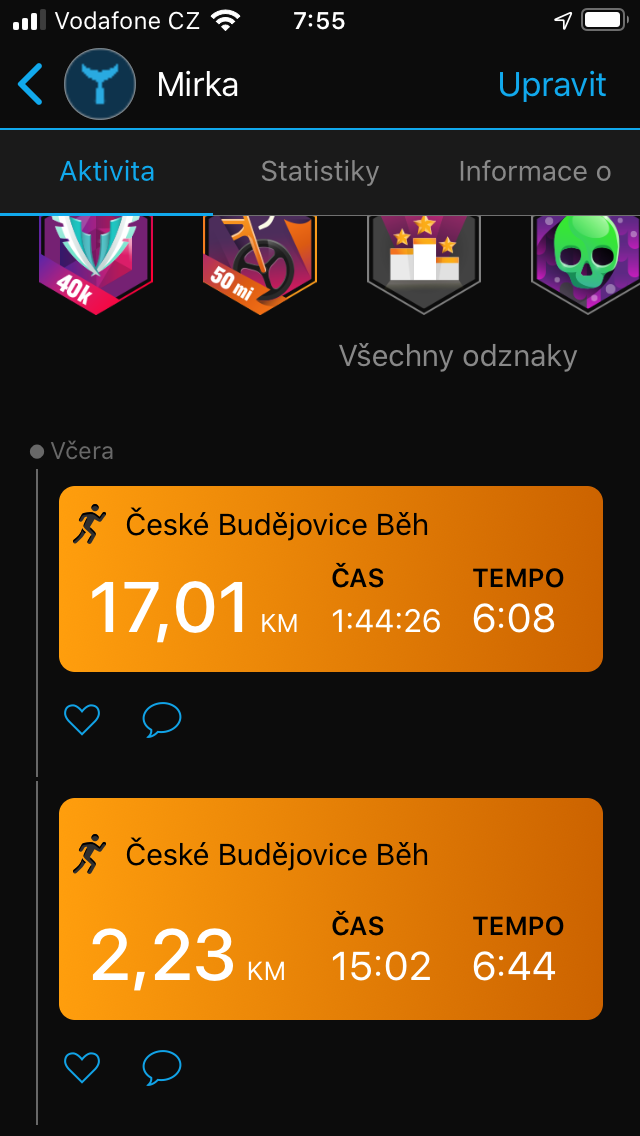Switch to the Statistiky tab

point(320,172)
